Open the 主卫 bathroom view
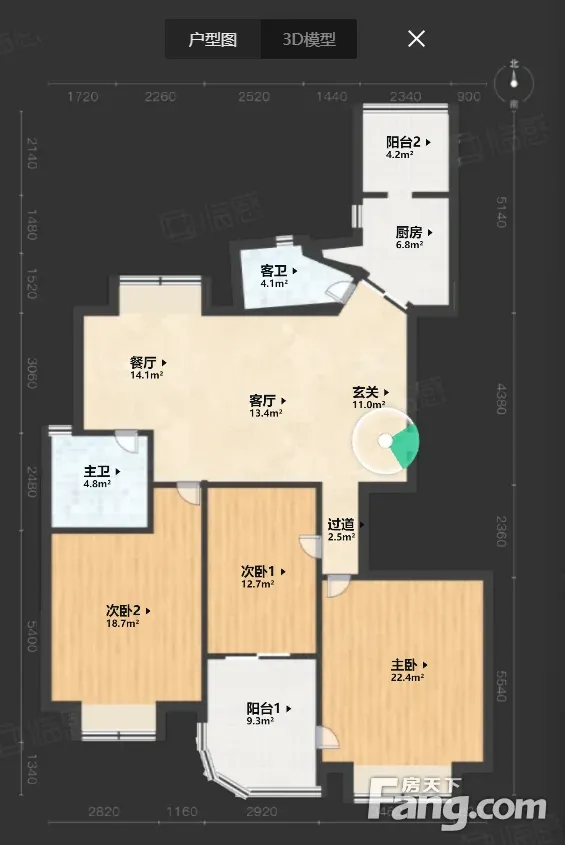This screenshot has height=845, width=565. point(101,476)
